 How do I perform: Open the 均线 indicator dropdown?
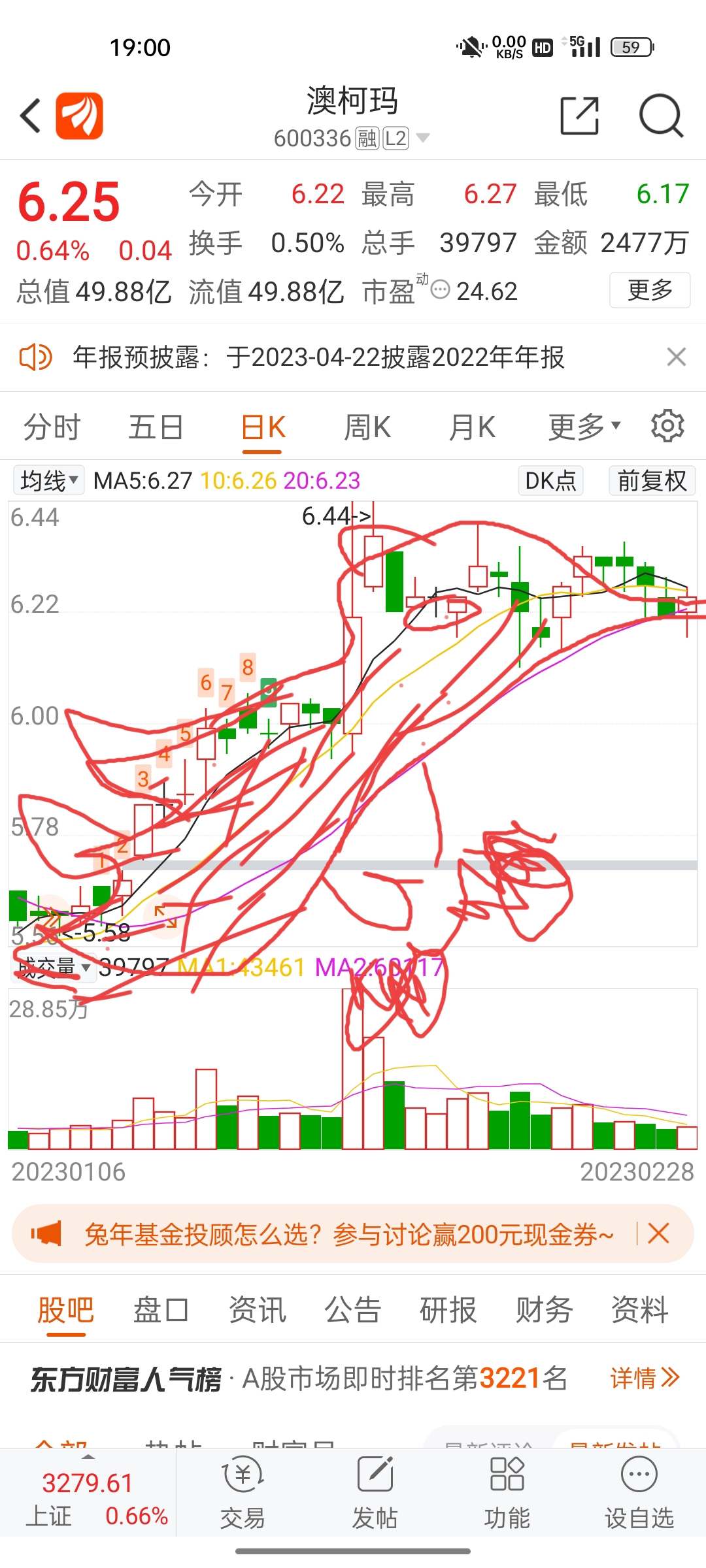49,480
